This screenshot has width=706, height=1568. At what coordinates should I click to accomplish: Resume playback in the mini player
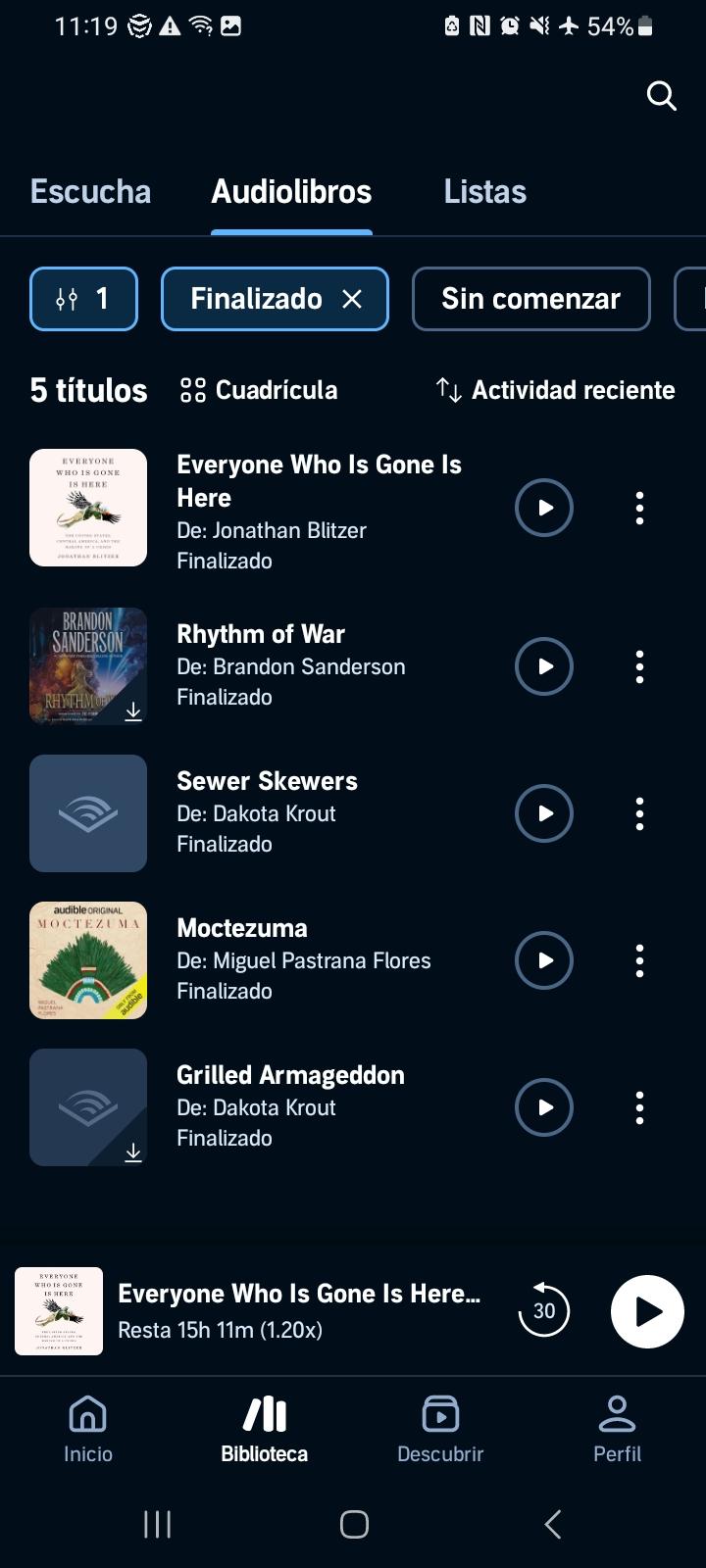tap(647, 1311)
